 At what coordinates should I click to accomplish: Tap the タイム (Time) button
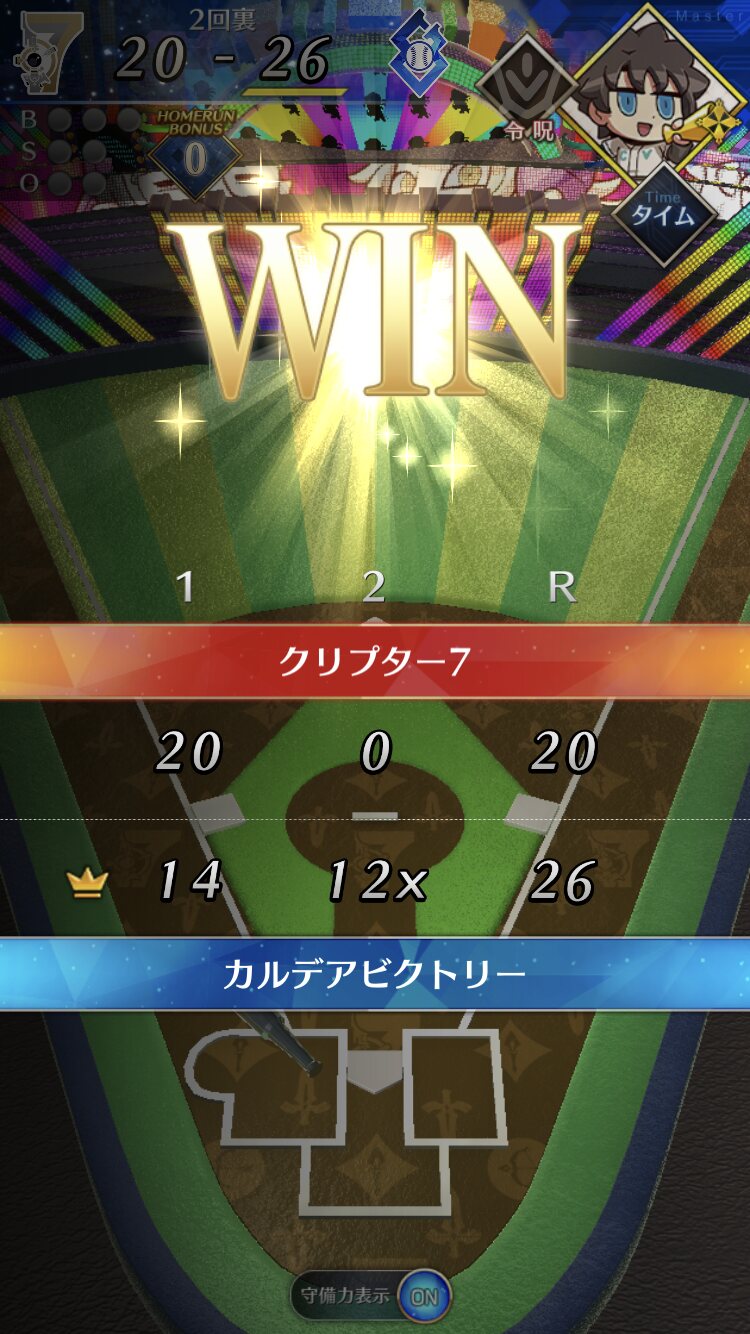[x=663, y=212]
